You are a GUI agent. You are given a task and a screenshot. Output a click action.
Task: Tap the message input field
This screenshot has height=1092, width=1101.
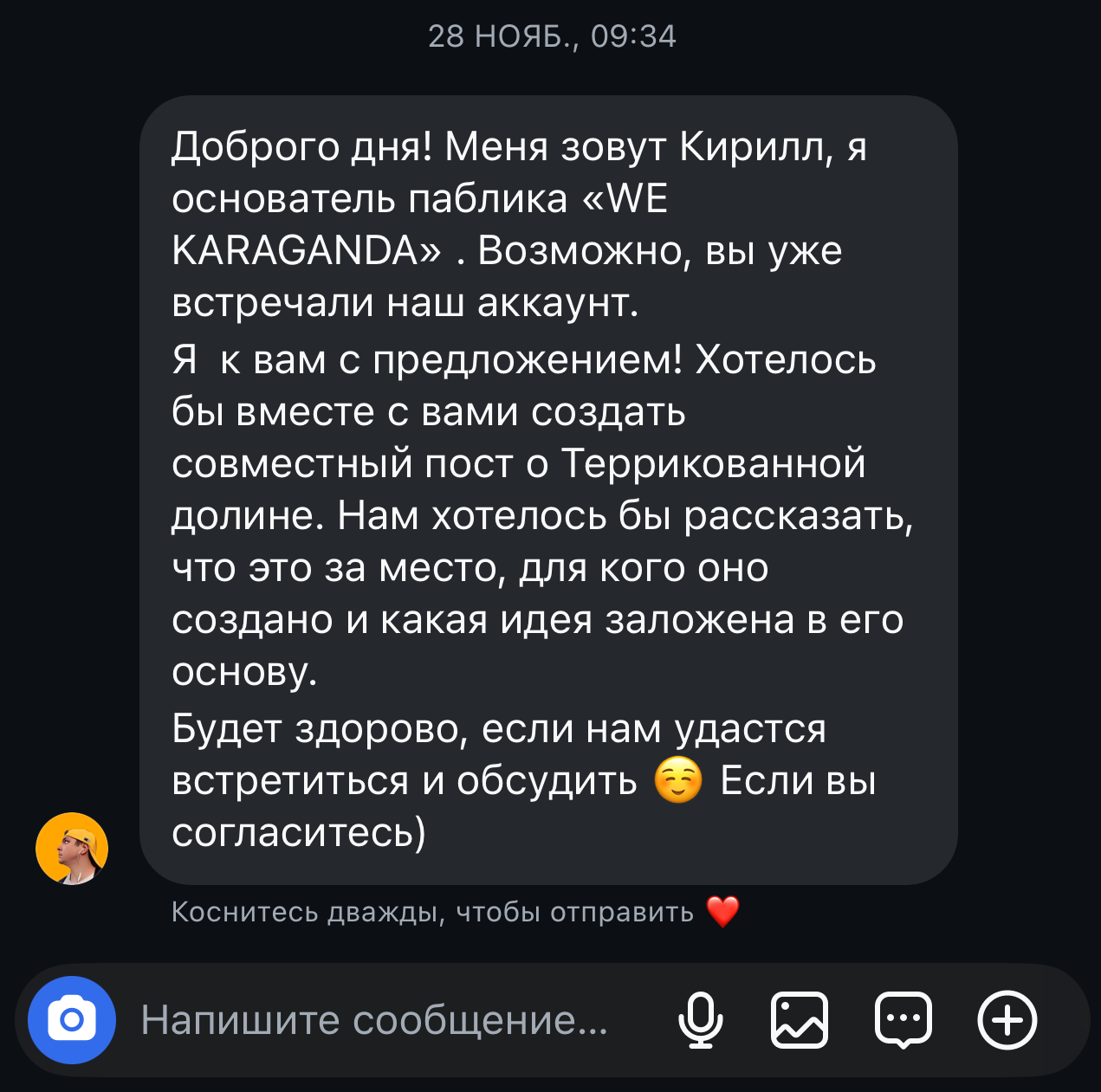(374, 1020)
